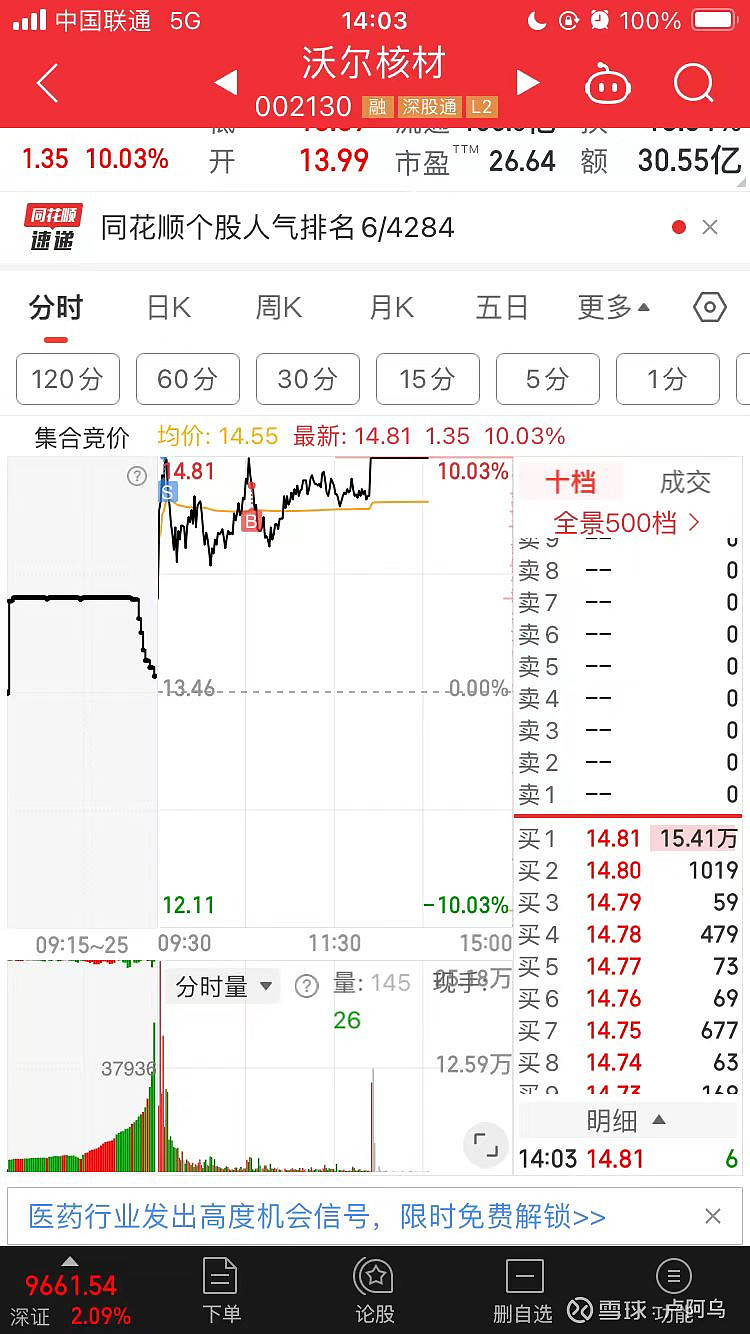Switch to the 月K tab
This screenshot has width=750, height=1334.
pos(391,307)
